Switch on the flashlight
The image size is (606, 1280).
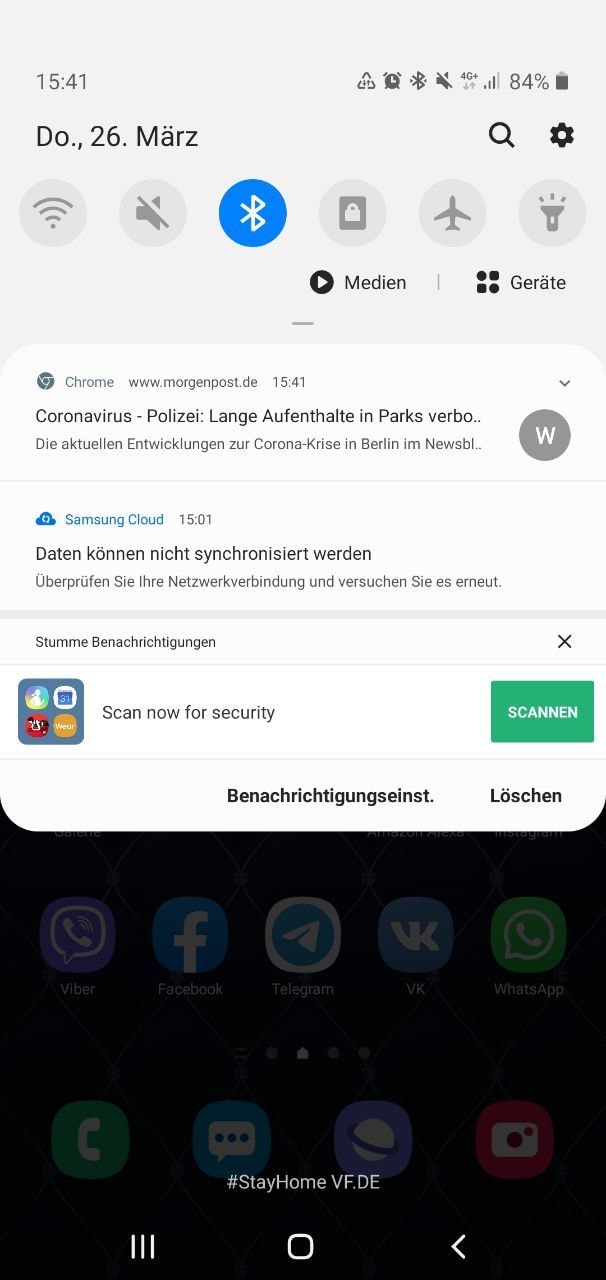point(552,213)
